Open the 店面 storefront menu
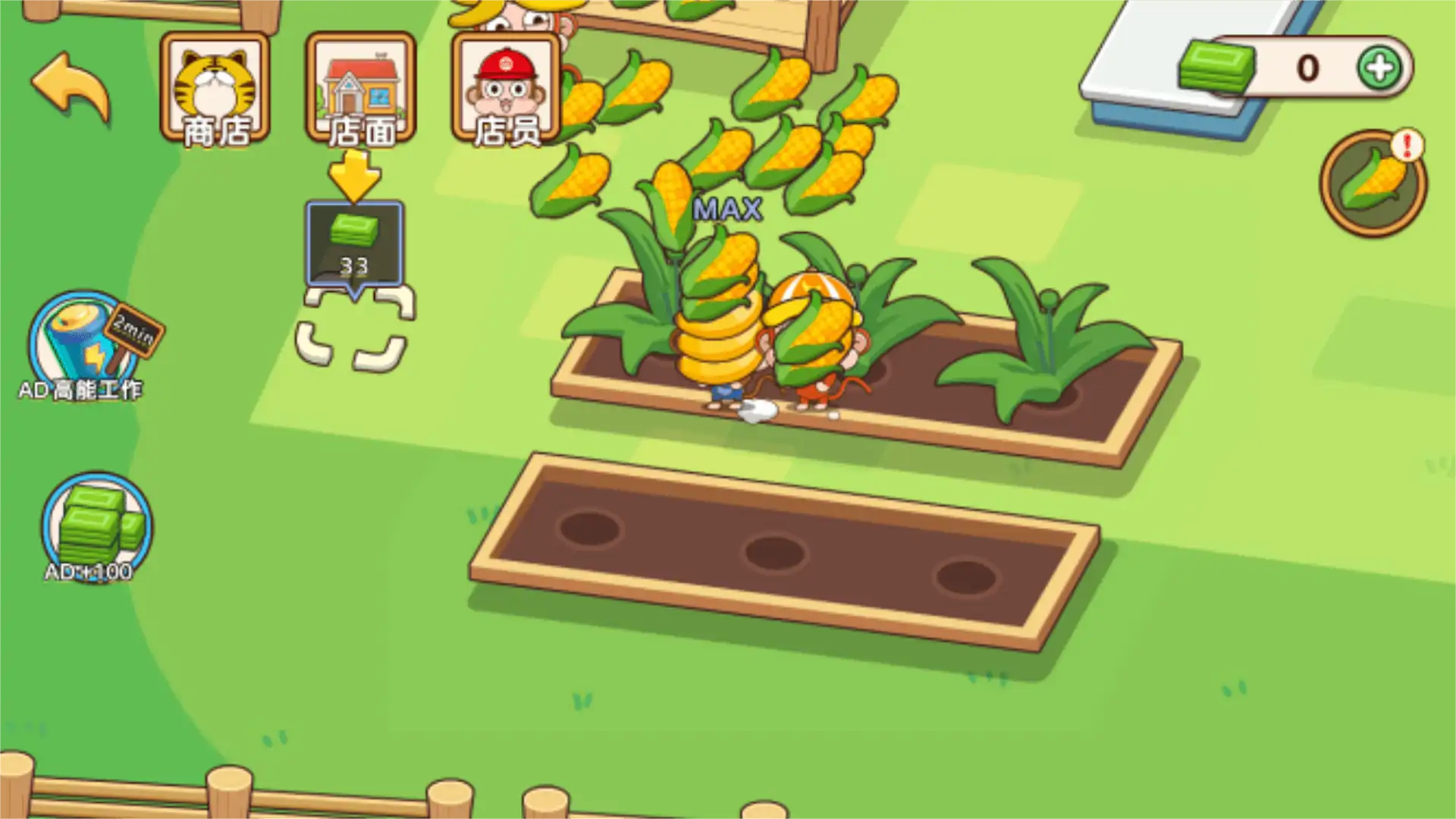 click(361, 89)
